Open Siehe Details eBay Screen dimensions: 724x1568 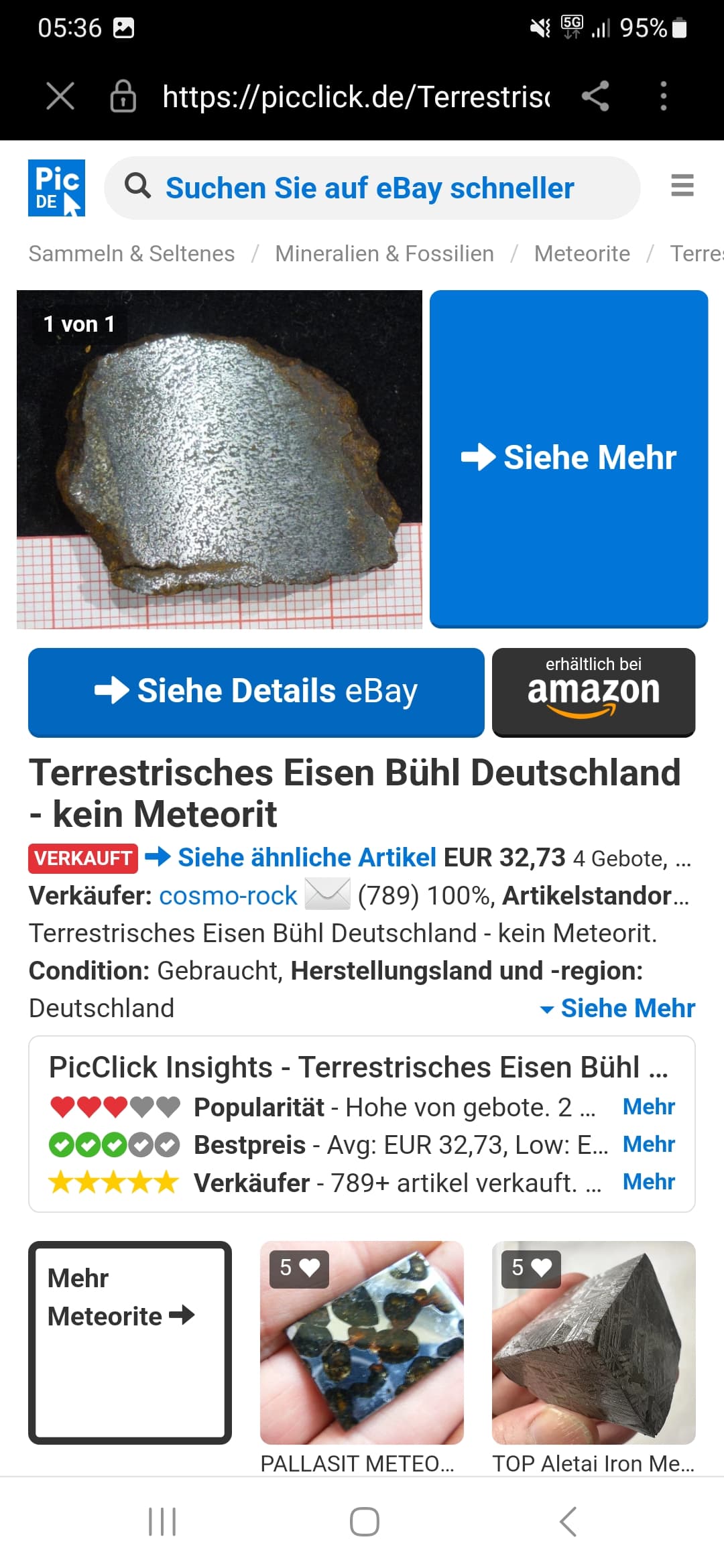256,692
